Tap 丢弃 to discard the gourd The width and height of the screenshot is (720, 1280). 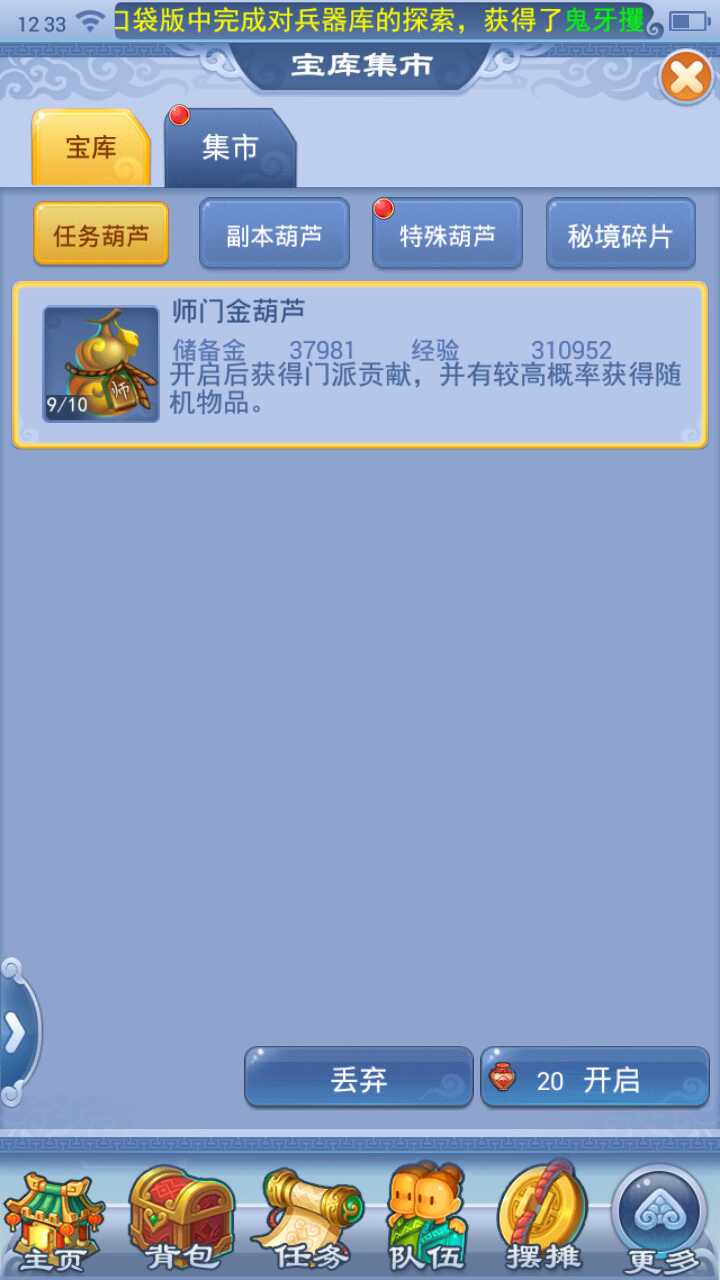[359, 1078]
